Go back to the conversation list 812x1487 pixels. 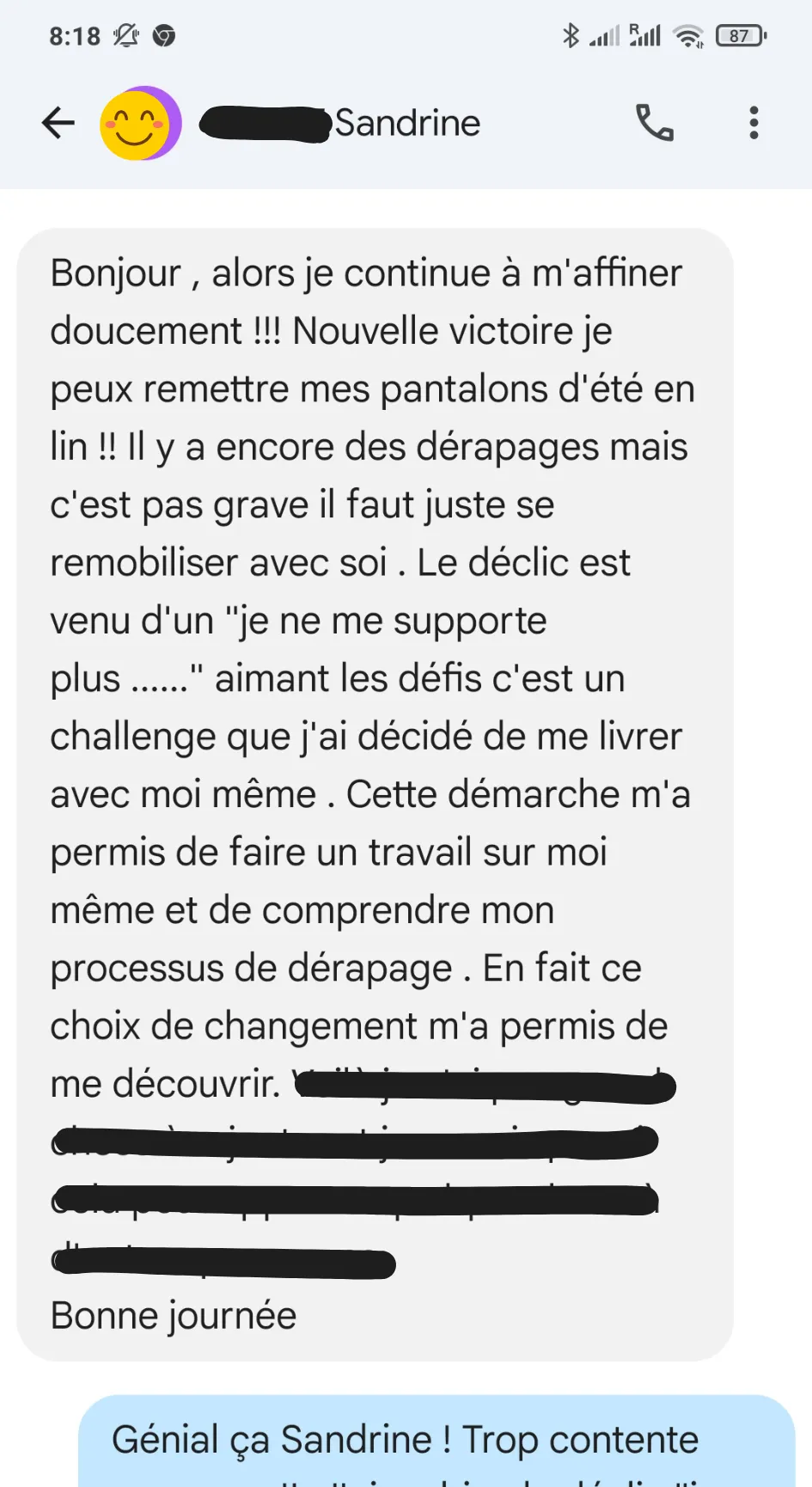tap(58, 123)
